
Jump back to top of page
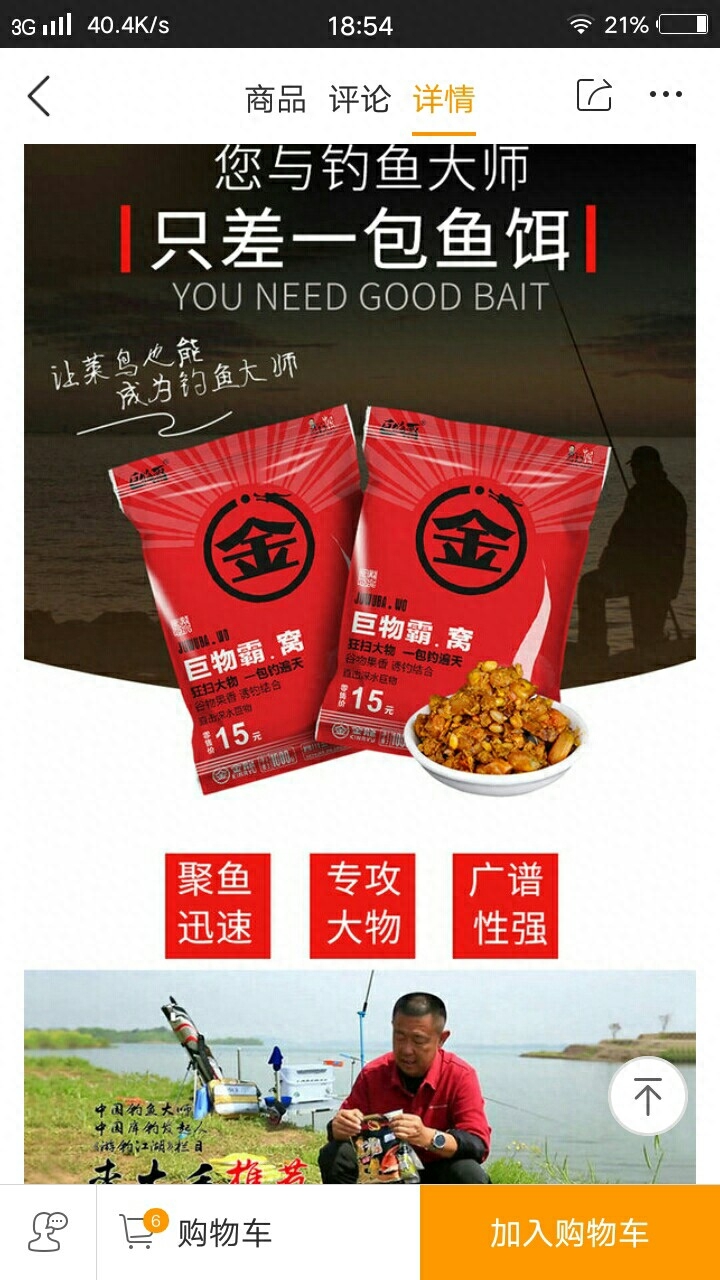coord(647,1096)
